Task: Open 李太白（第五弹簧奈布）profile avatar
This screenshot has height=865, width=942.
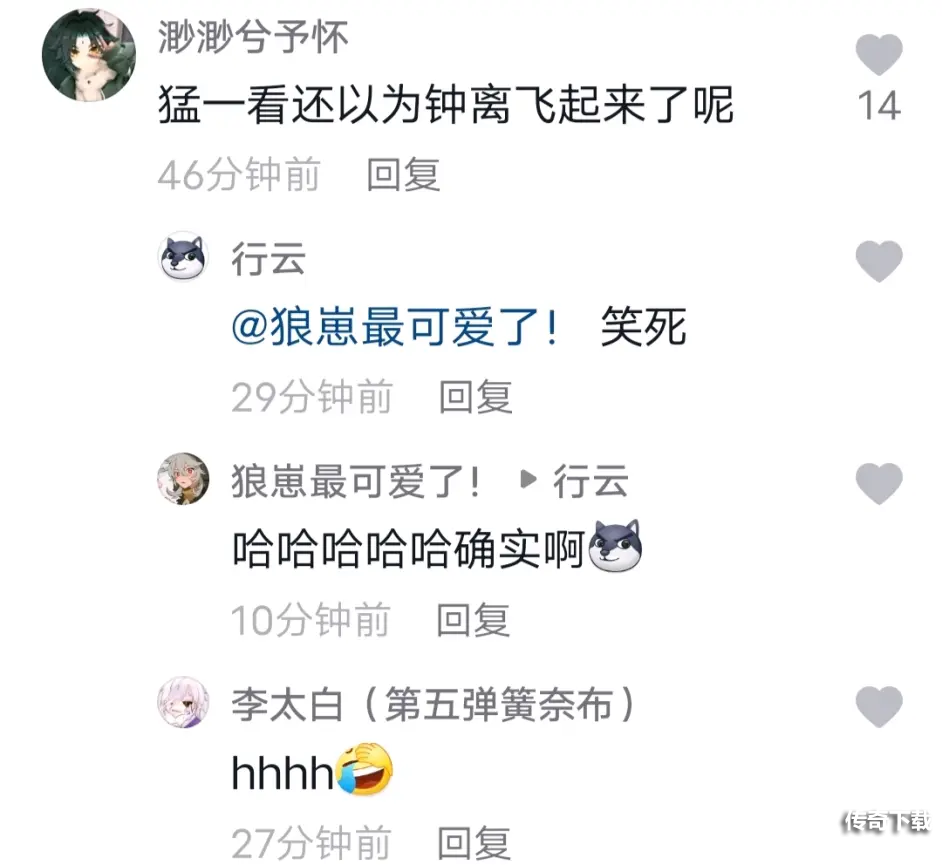Action: tap(183, 705)
